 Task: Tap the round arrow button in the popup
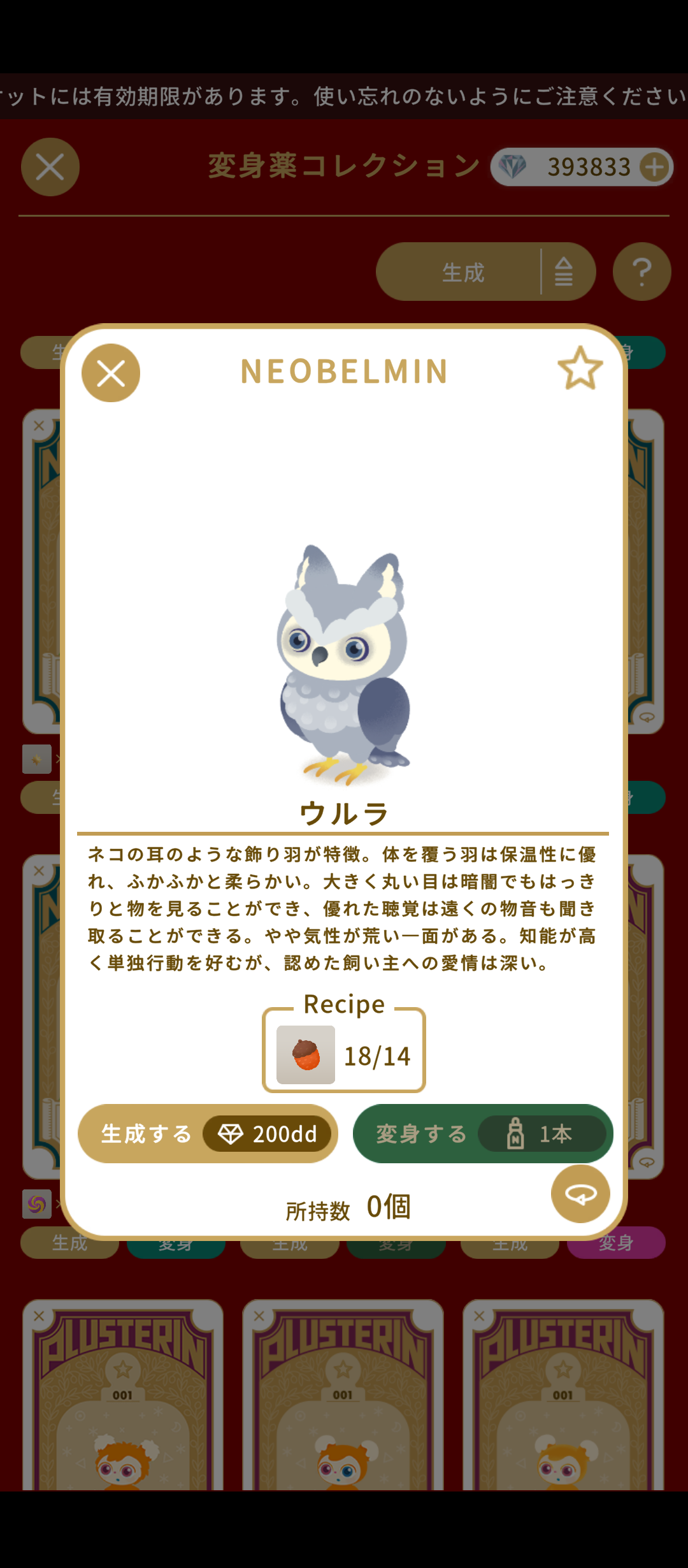pyautogui.click(x=580, y=1194)
